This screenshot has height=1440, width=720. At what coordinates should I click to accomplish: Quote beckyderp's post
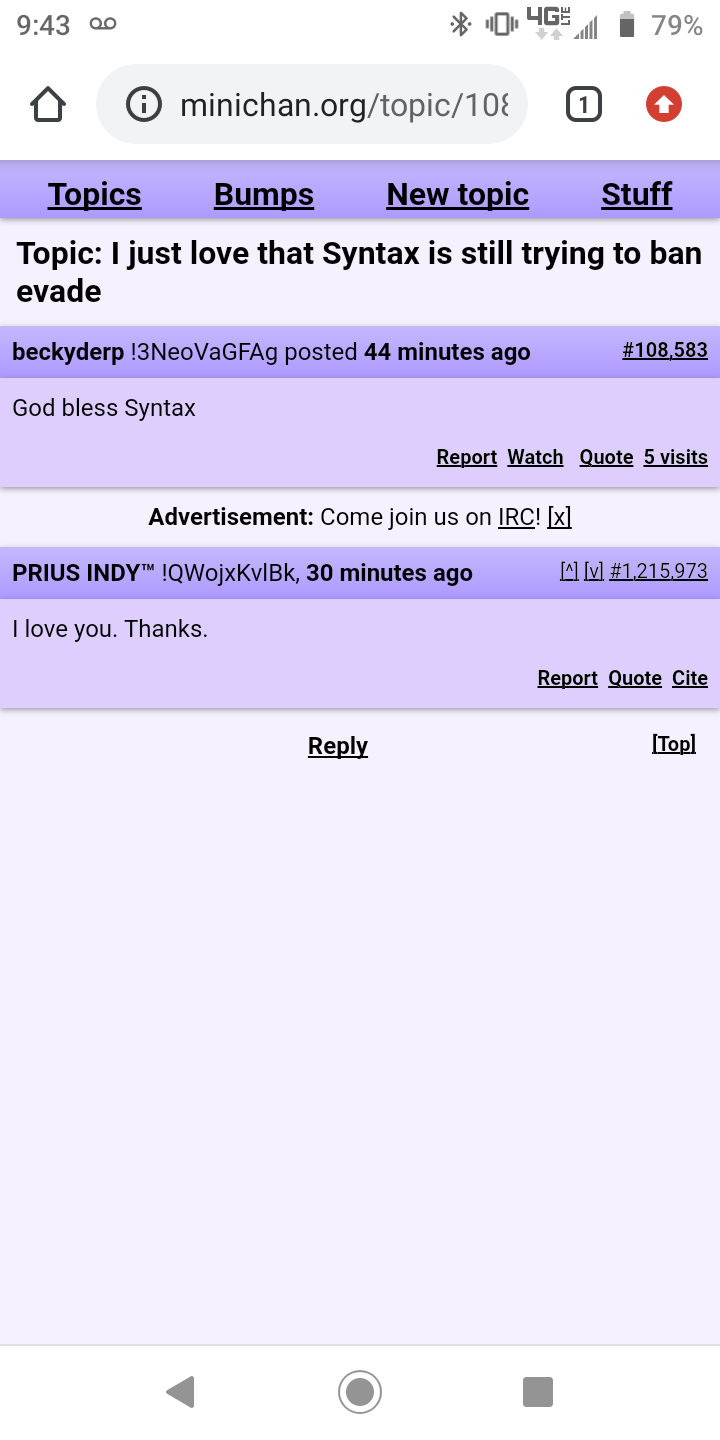[x=606, y=457]
